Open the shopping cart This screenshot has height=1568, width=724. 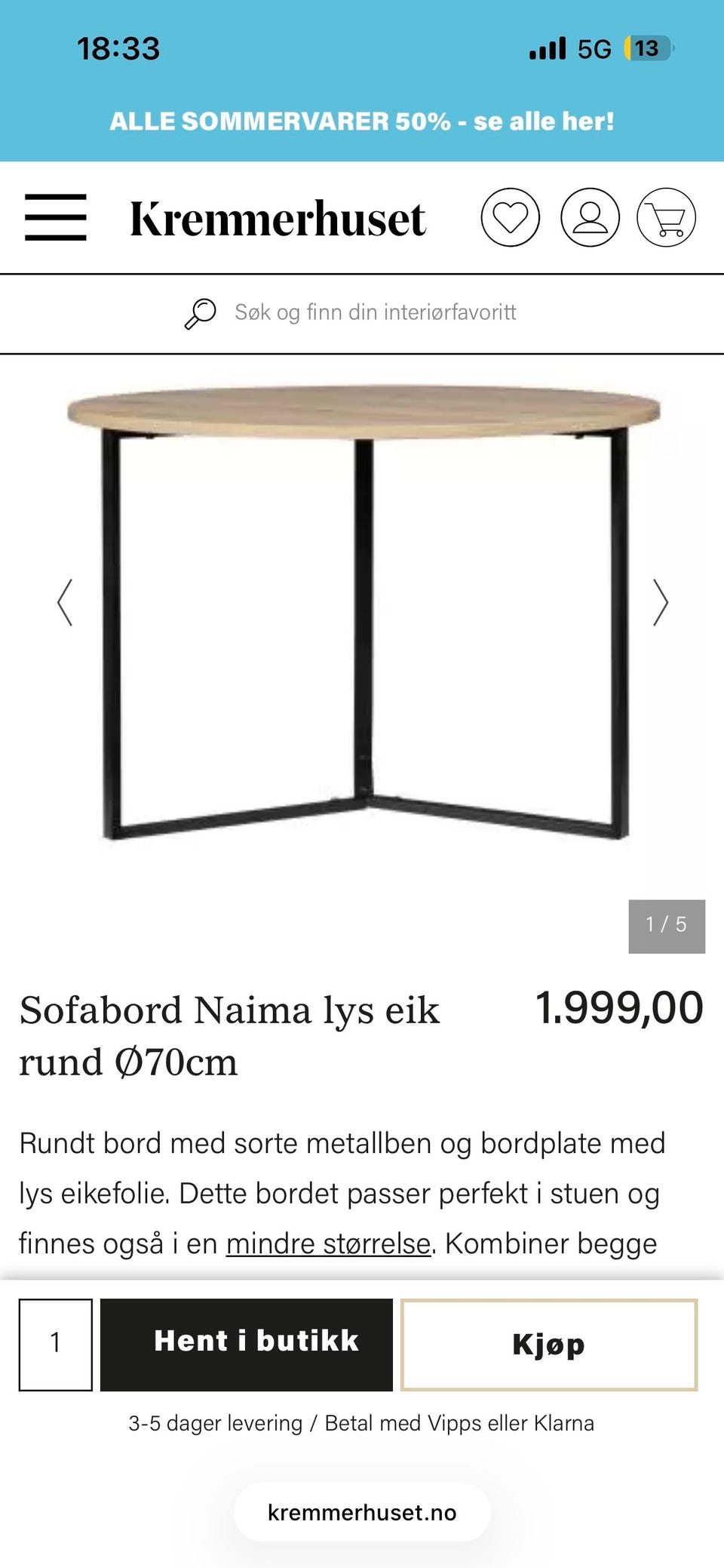click(x=667, y=217)
